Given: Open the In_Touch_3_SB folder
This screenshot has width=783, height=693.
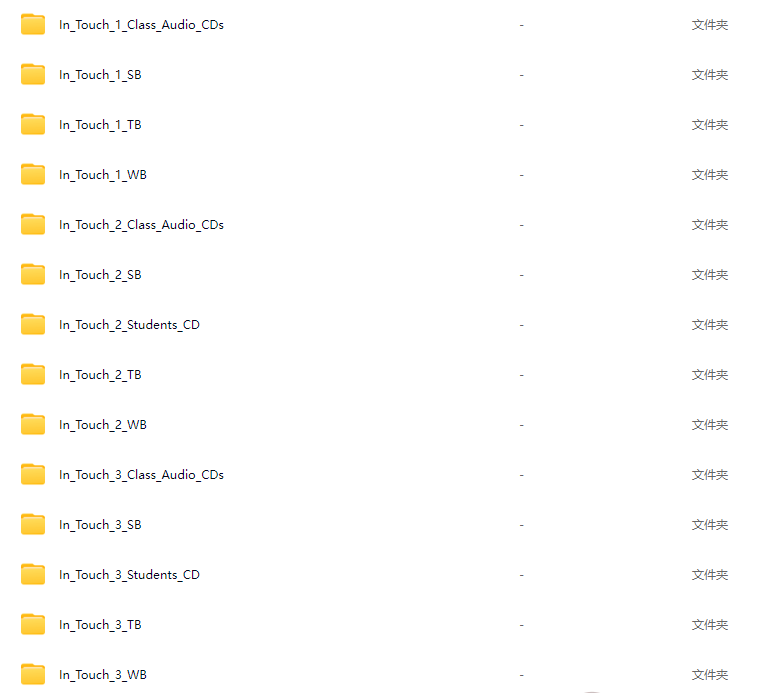Looking at the screenshot, I should pos(100,525).
